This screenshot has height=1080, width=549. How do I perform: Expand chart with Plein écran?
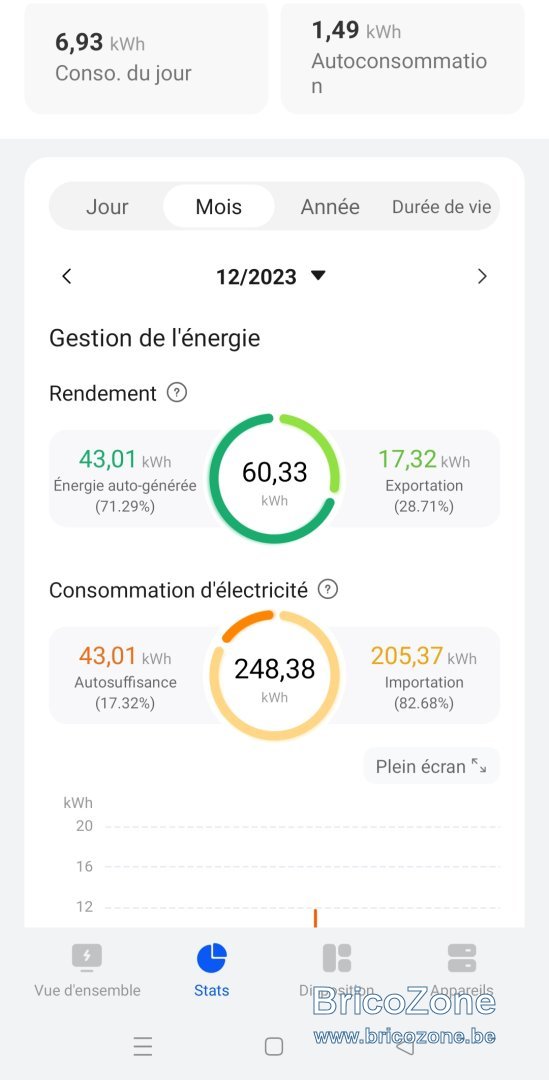431,766
